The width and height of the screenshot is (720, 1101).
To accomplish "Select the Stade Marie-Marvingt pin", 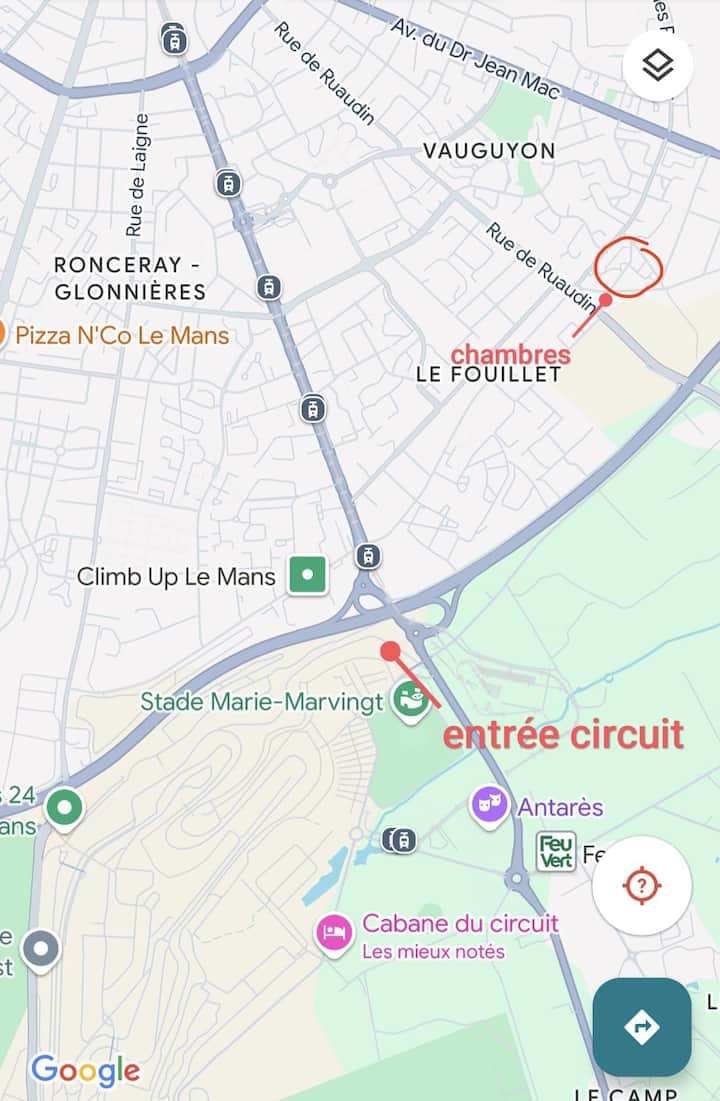I will [x=408, y=699].
